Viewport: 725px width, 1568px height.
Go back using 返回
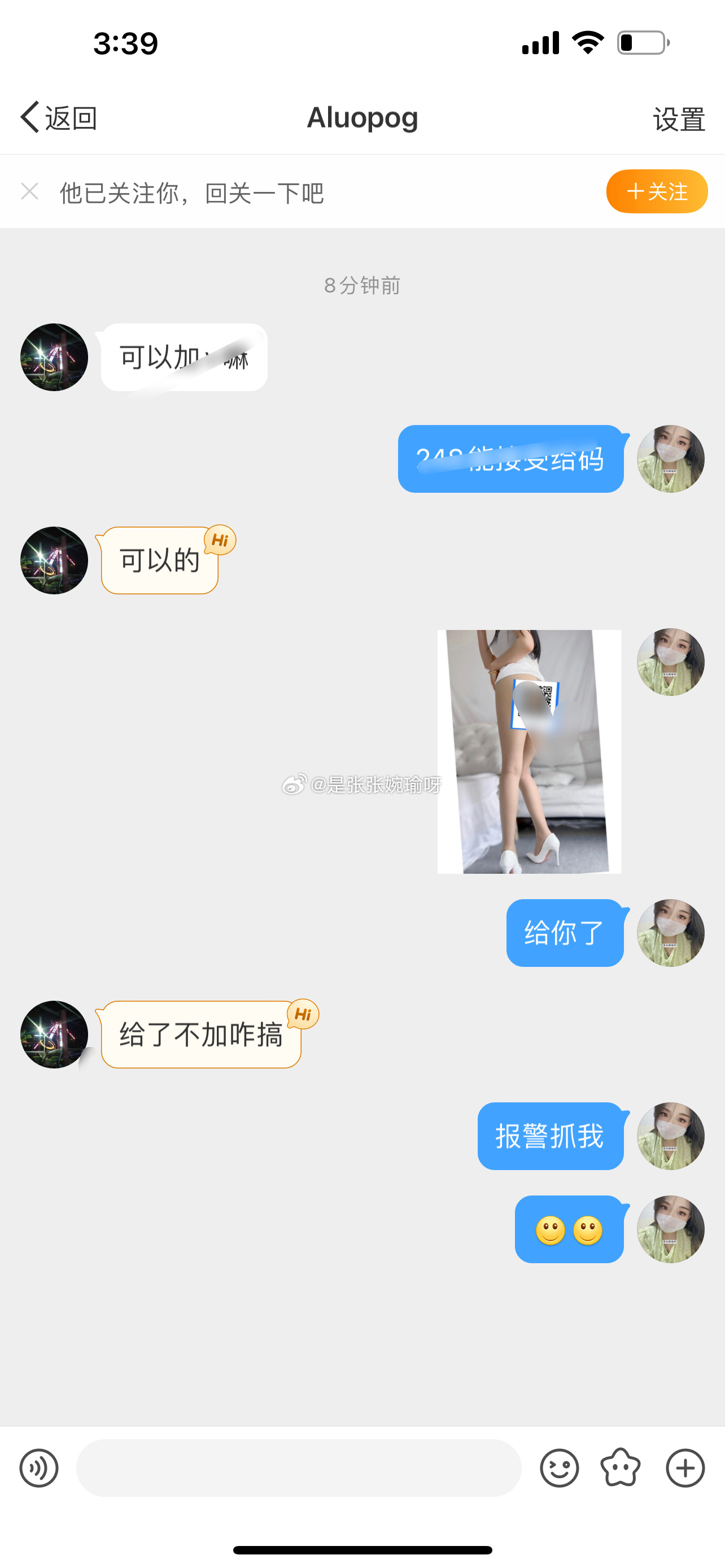pos(59,117)
